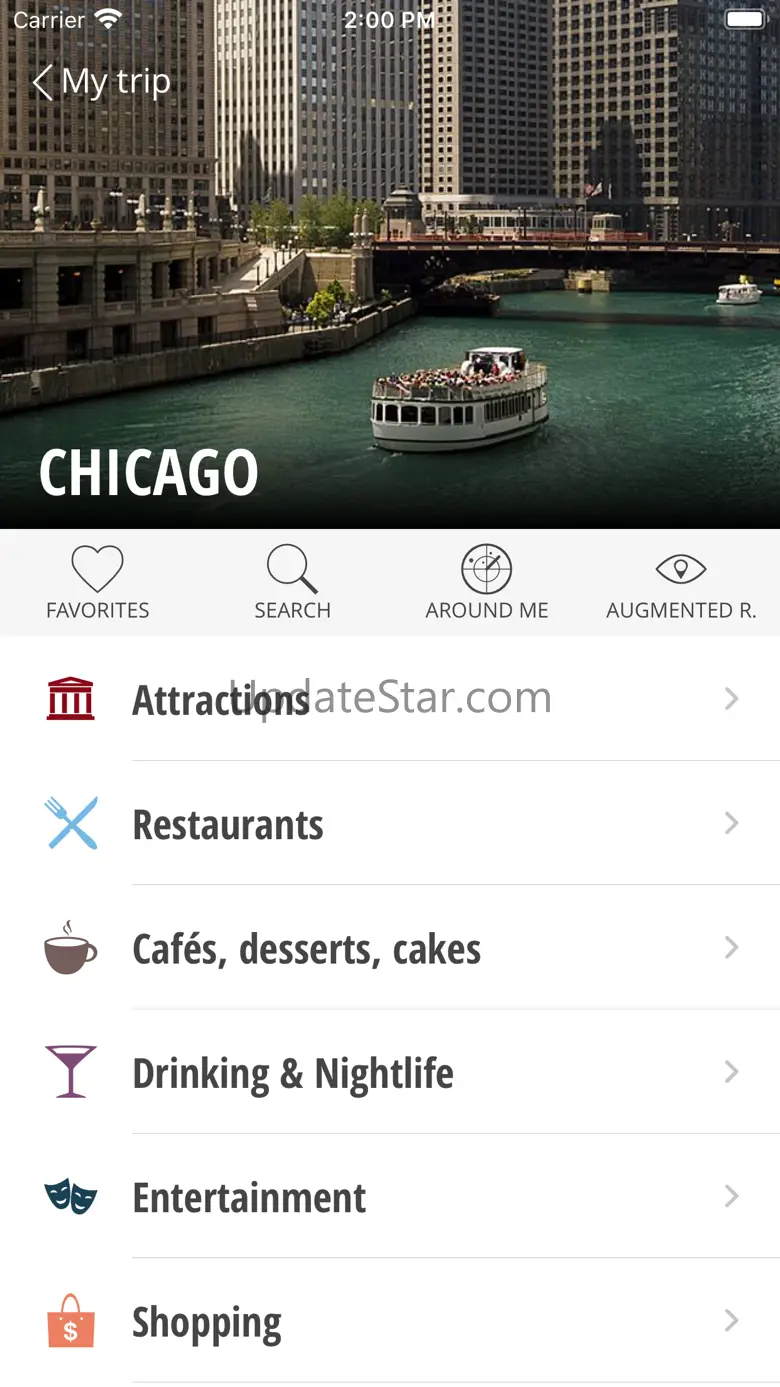Screen dimensions: 780x1387
Task: Open the Shopping category
Action: (390, 1322)
